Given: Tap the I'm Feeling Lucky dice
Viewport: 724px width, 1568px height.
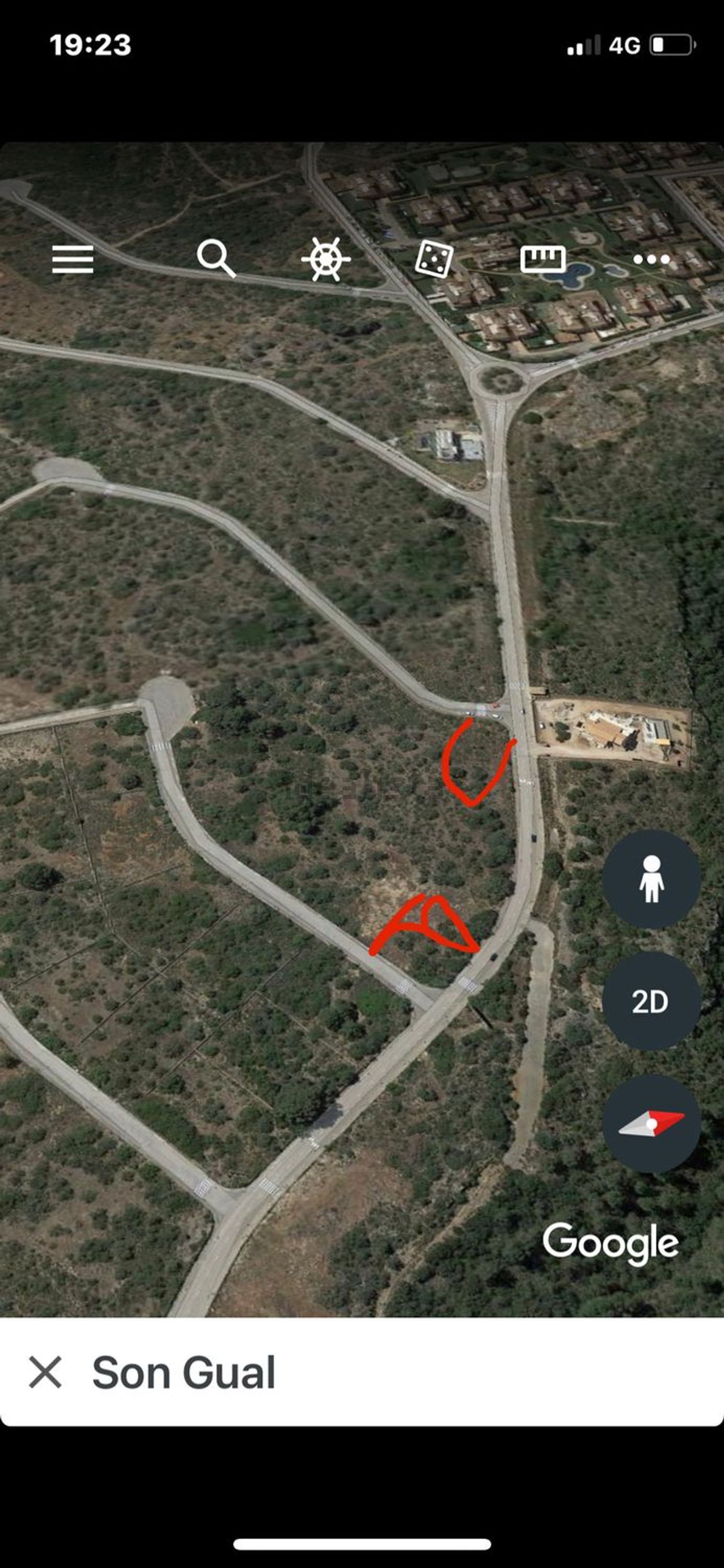Looking at the screenshot, I should tap(434, 259).
